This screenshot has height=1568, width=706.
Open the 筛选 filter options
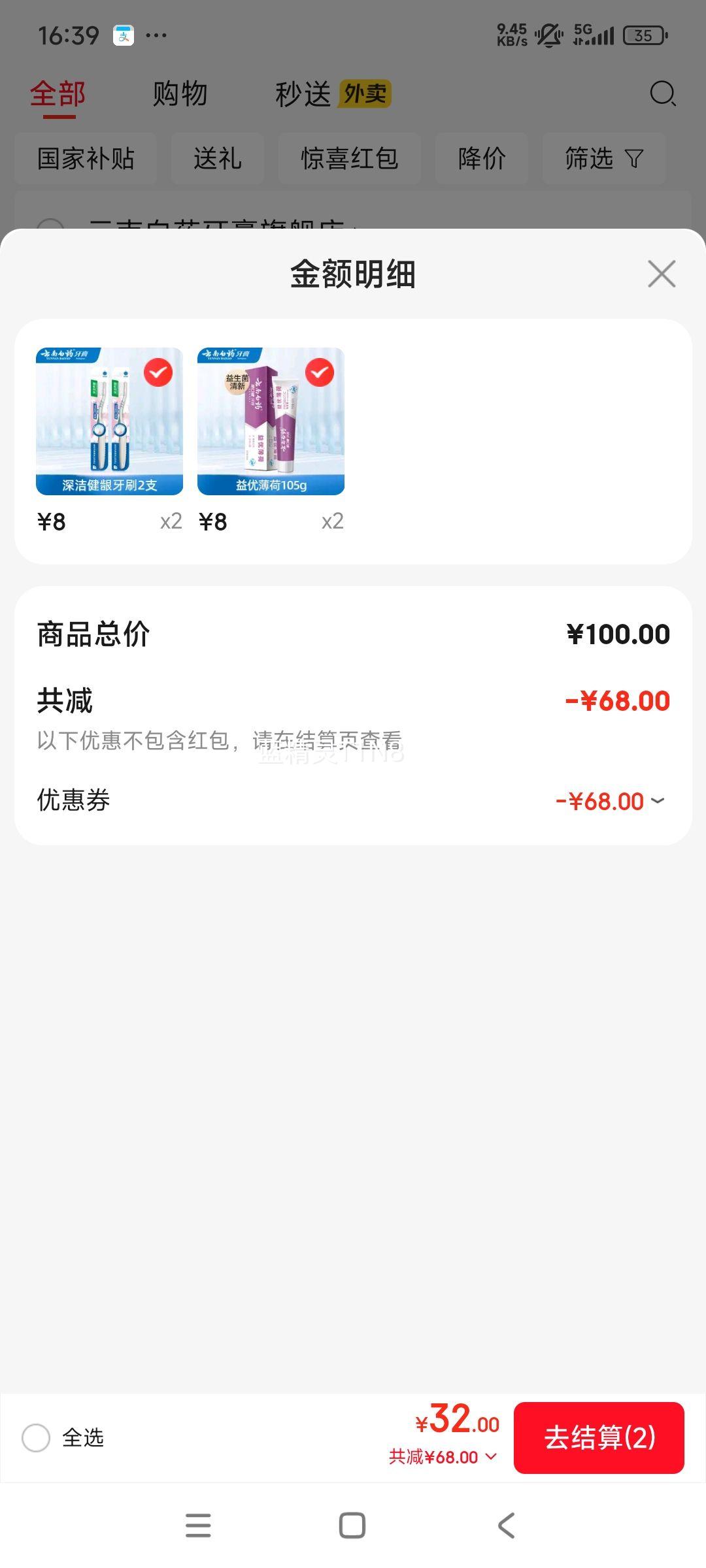(603, 158)
